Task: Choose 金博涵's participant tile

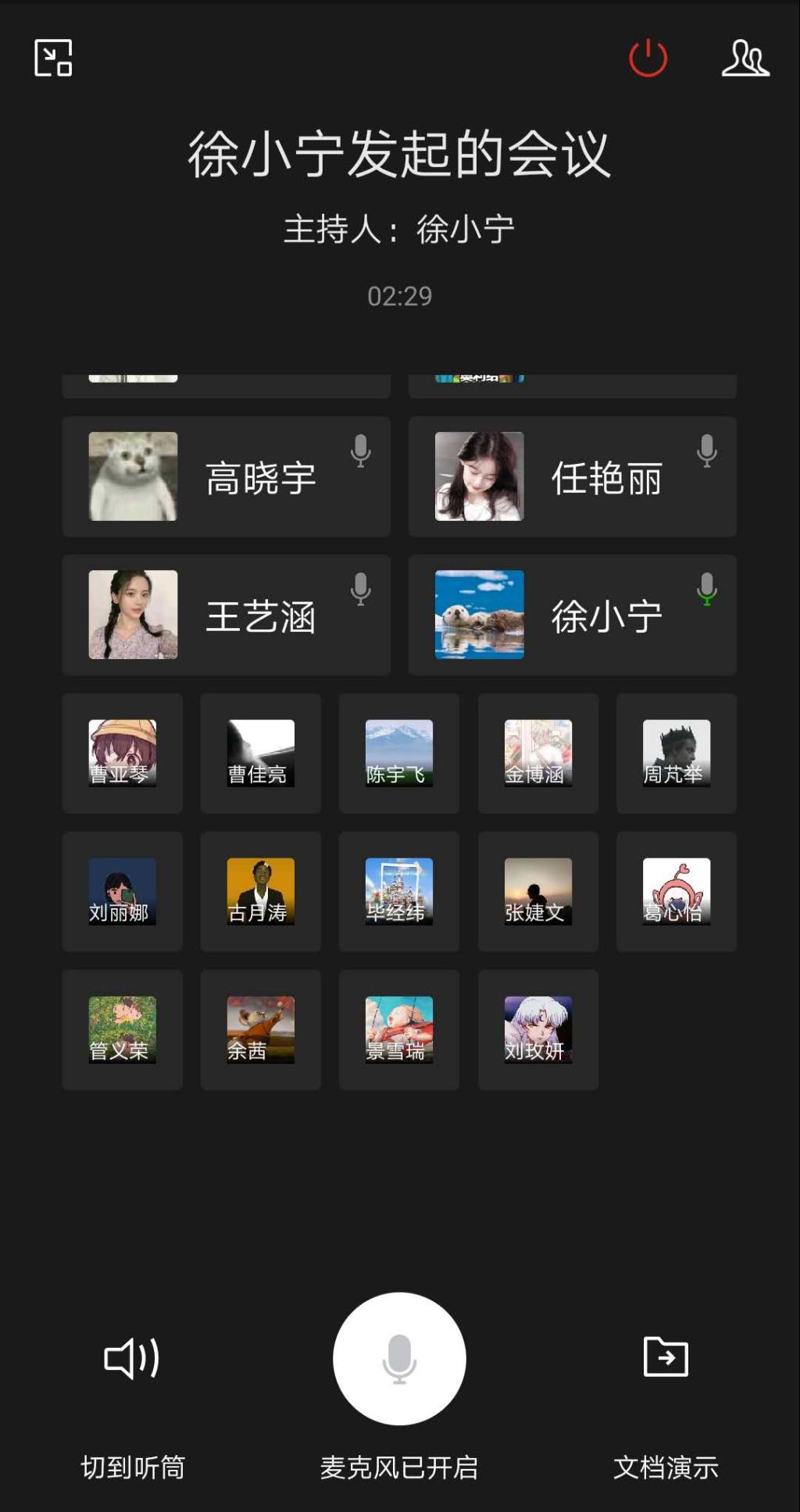Action: tap(537, 753)
